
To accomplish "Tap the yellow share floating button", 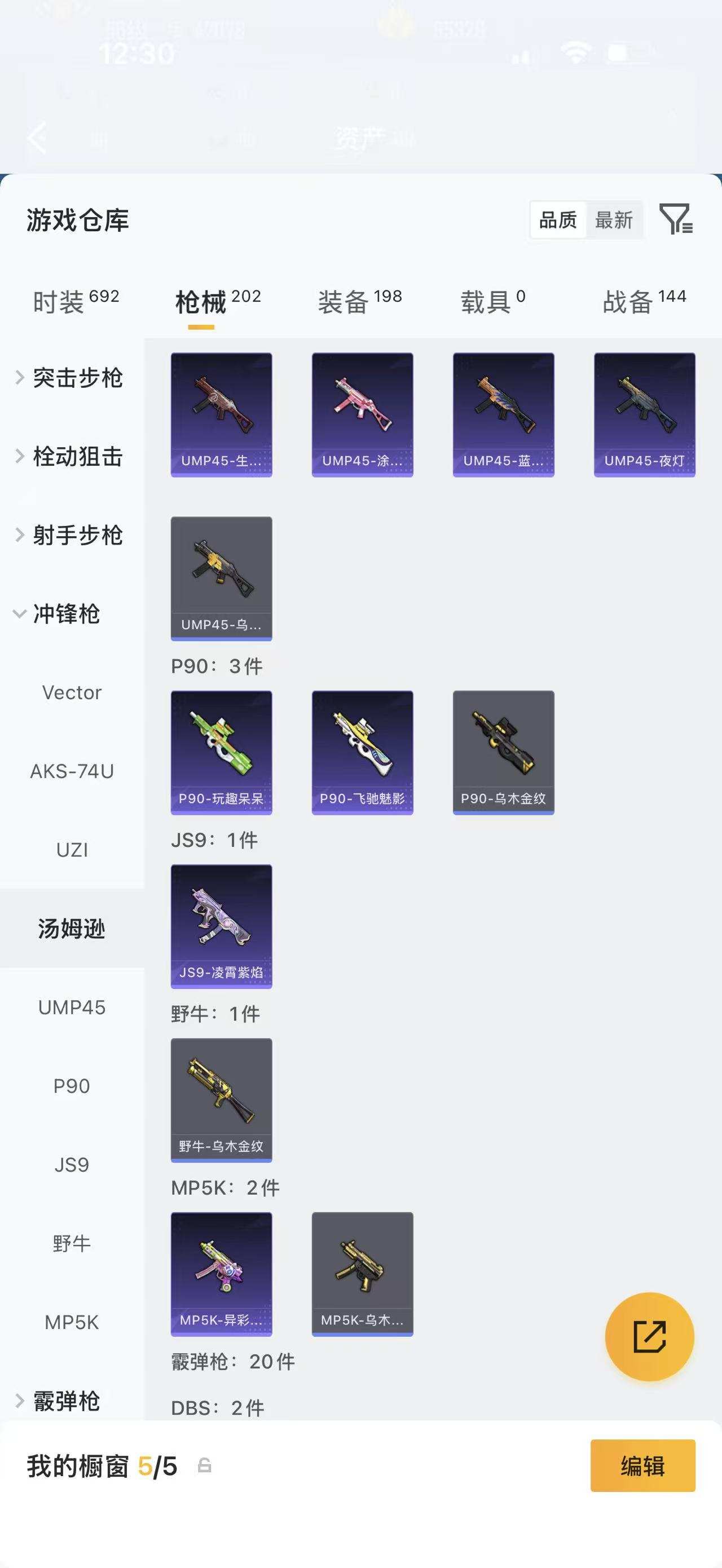I will (x=649, y=1337).
